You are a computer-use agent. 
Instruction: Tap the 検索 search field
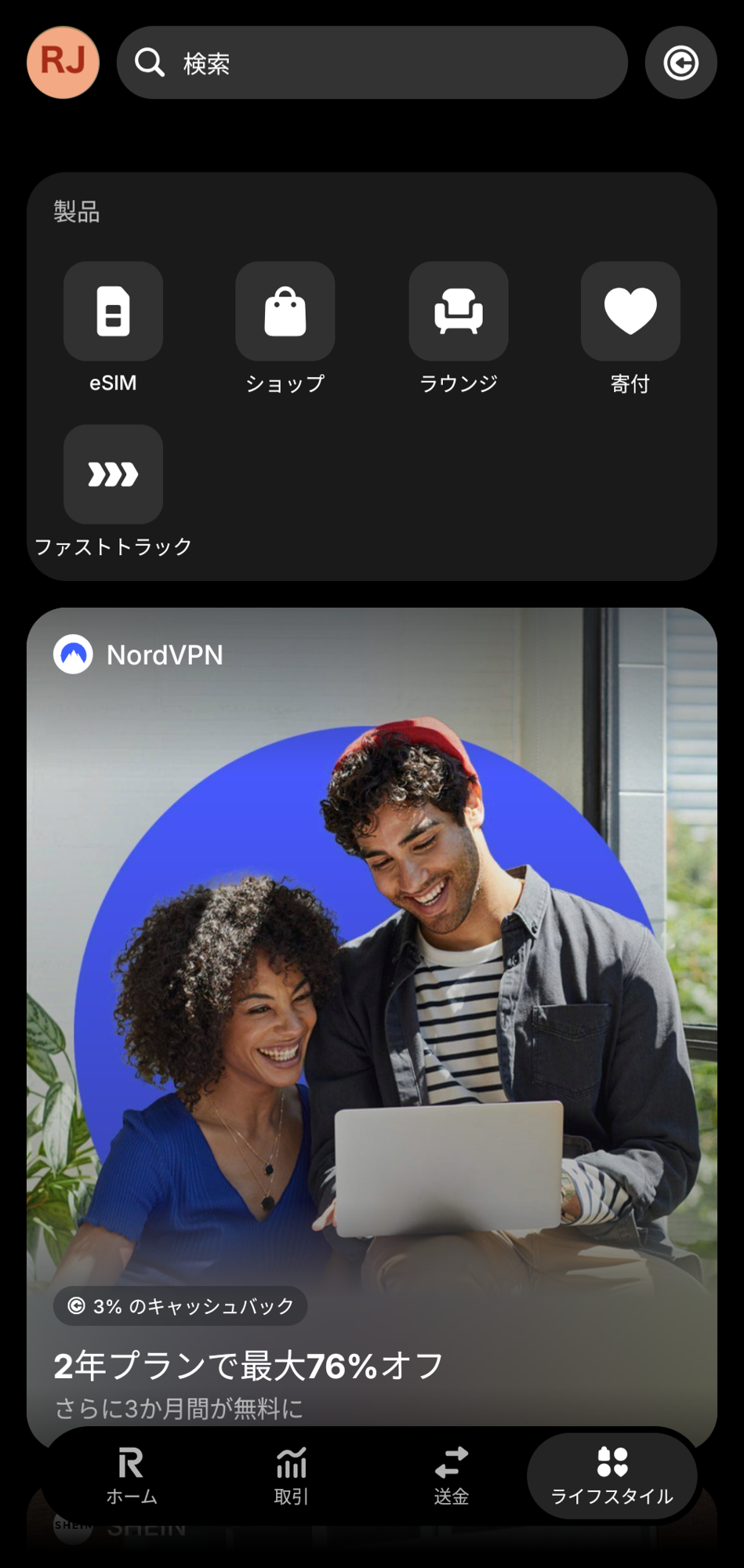[x=372, y=63]
